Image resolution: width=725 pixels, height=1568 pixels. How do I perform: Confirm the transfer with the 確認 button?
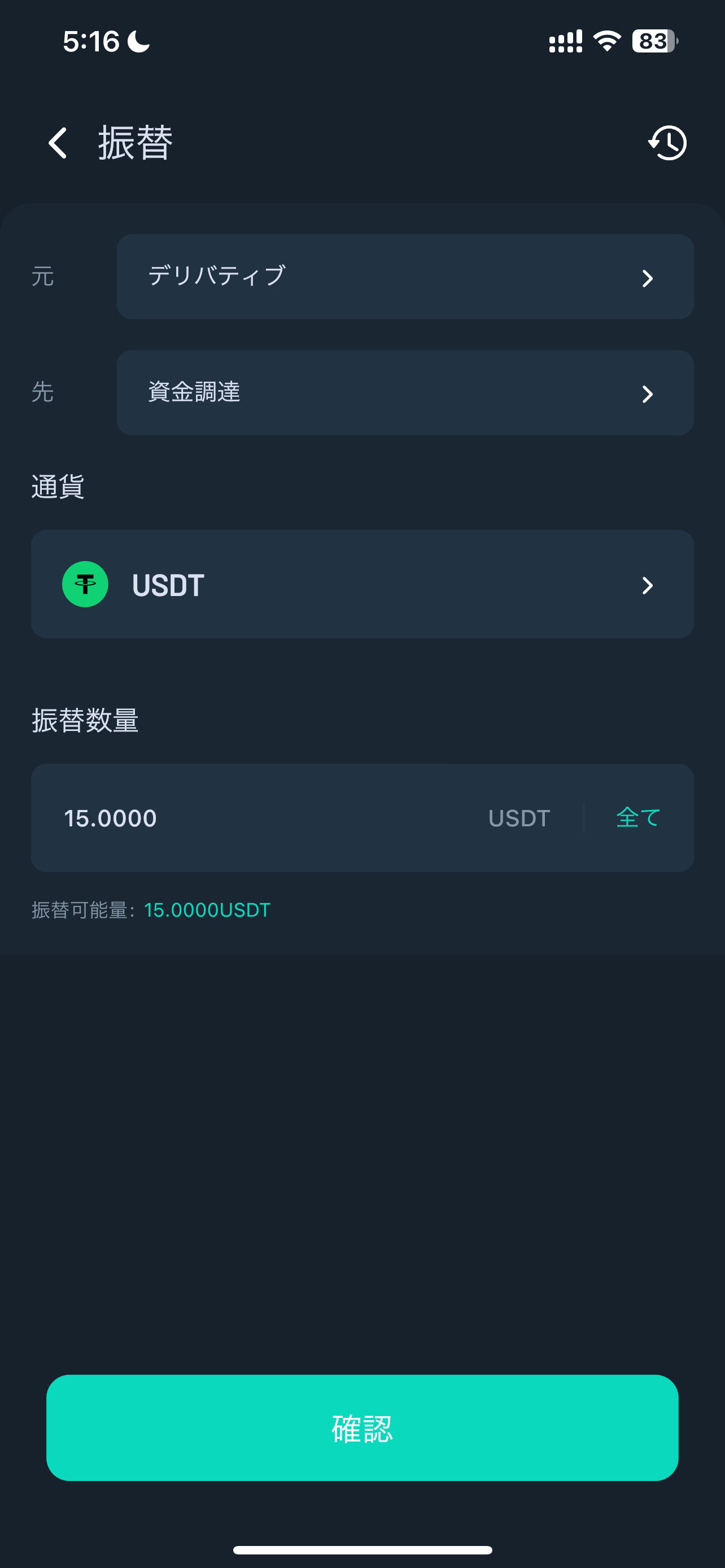click(x=362, y=1428)
